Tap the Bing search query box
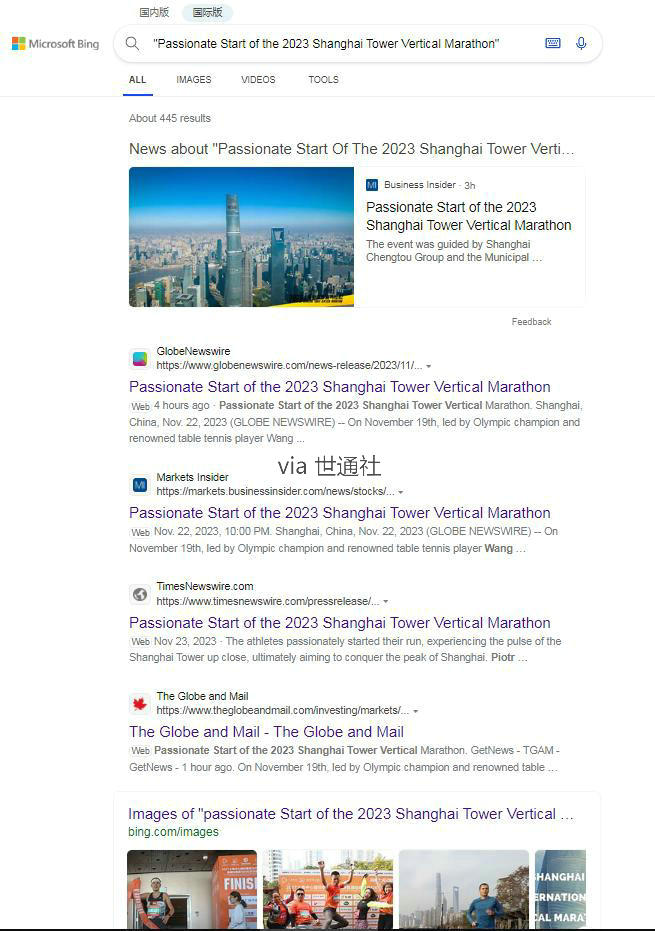This screenshot has height=931, width=655. (x=330, y=44)
